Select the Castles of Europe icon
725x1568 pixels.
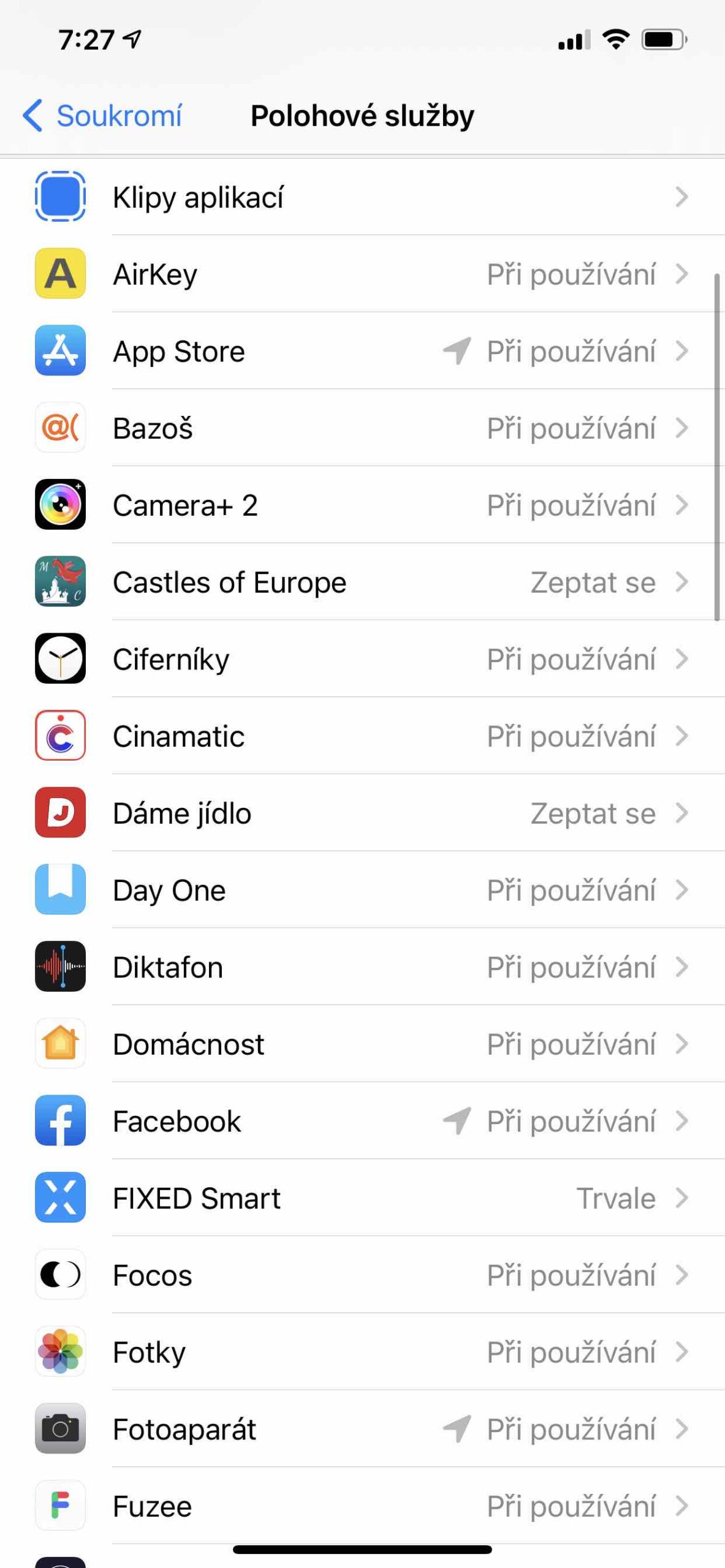[x=61, y=582]
